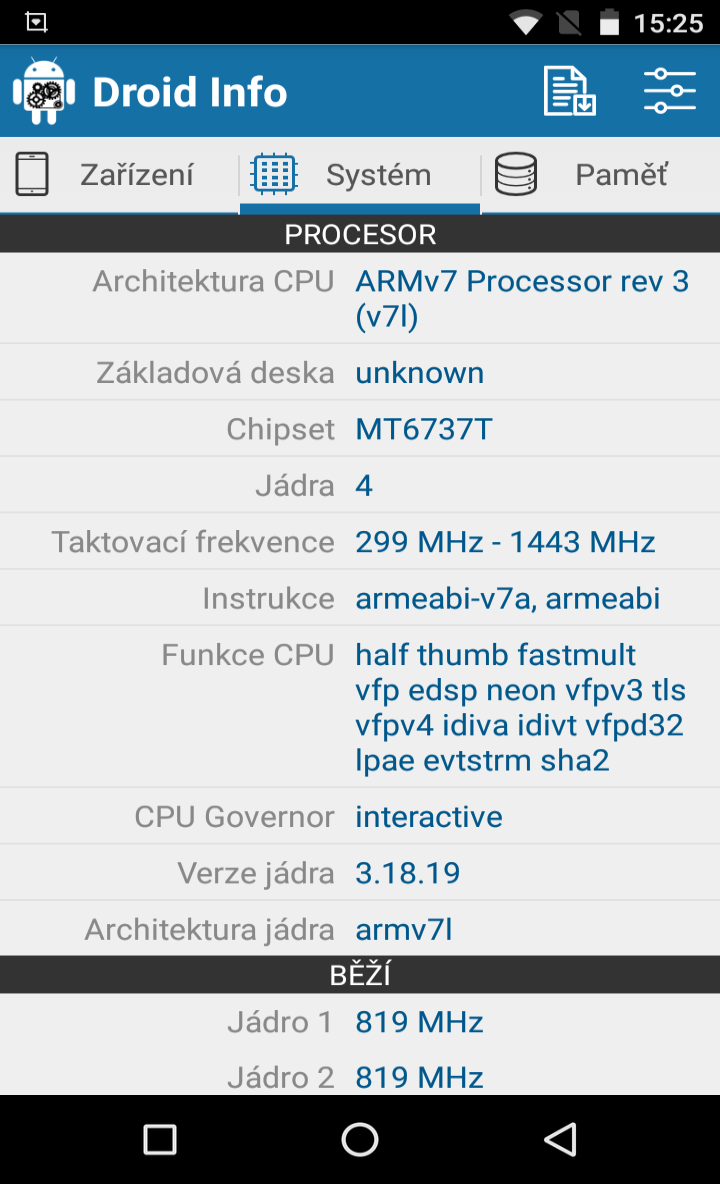720x1184 pixels.
Task: Go to the home screen
Action: point(360,1139)
